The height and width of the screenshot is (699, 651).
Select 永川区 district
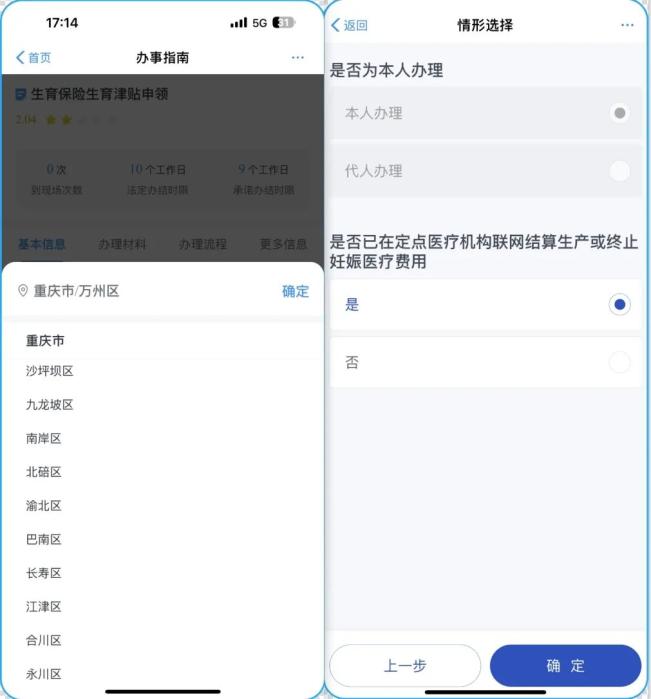[44, 674]
